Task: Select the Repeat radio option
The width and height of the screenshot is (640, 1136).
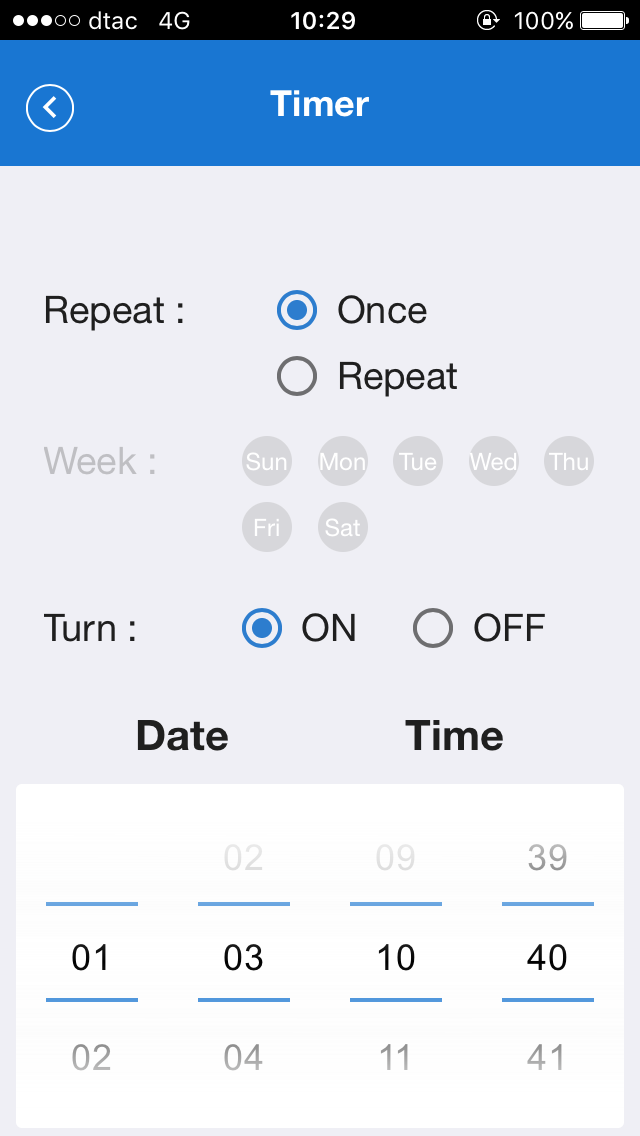Action: pos(297,377)
